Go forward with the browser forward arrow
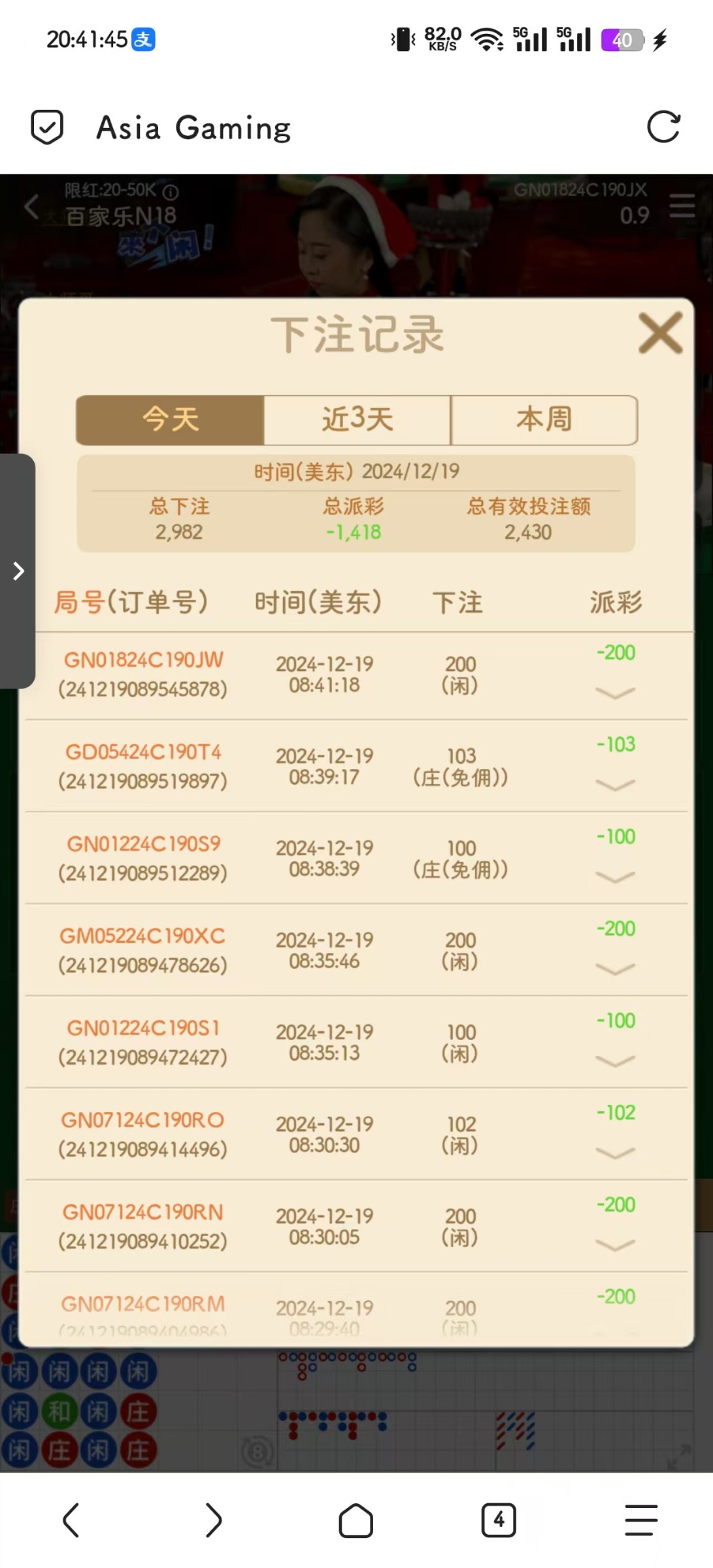Screen dimensions: 713x1568 [x=213, y=1520]
